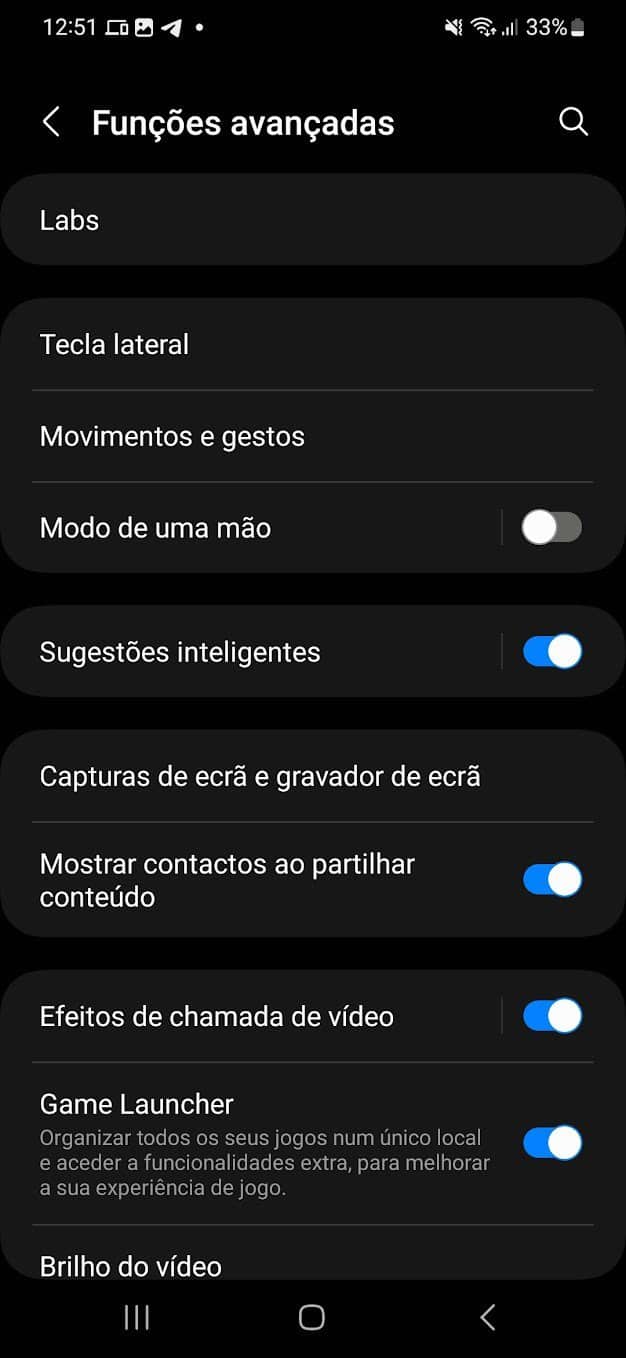
Task: Open Brilho do vídeo settings
Action: (x=312, y=1264)
